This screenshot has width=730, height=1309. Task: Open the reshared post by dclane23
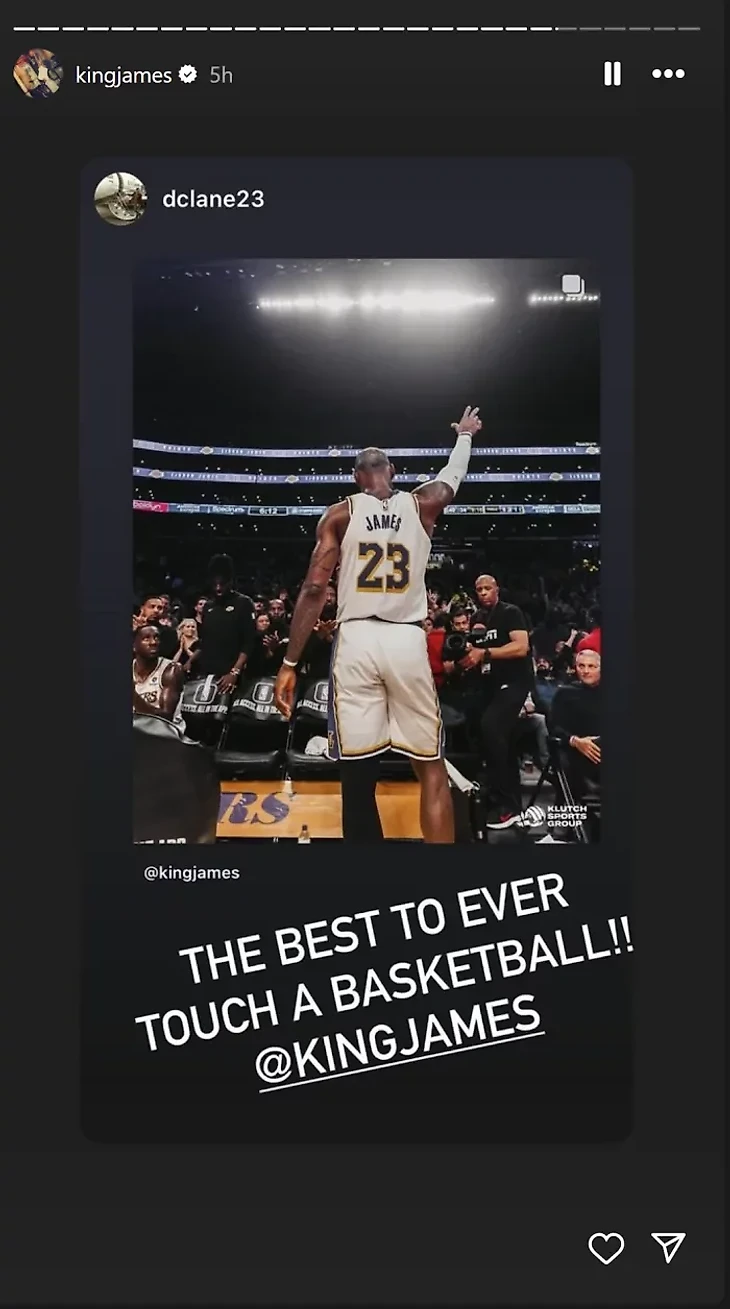pyautogui.click(x=366, y=550)
